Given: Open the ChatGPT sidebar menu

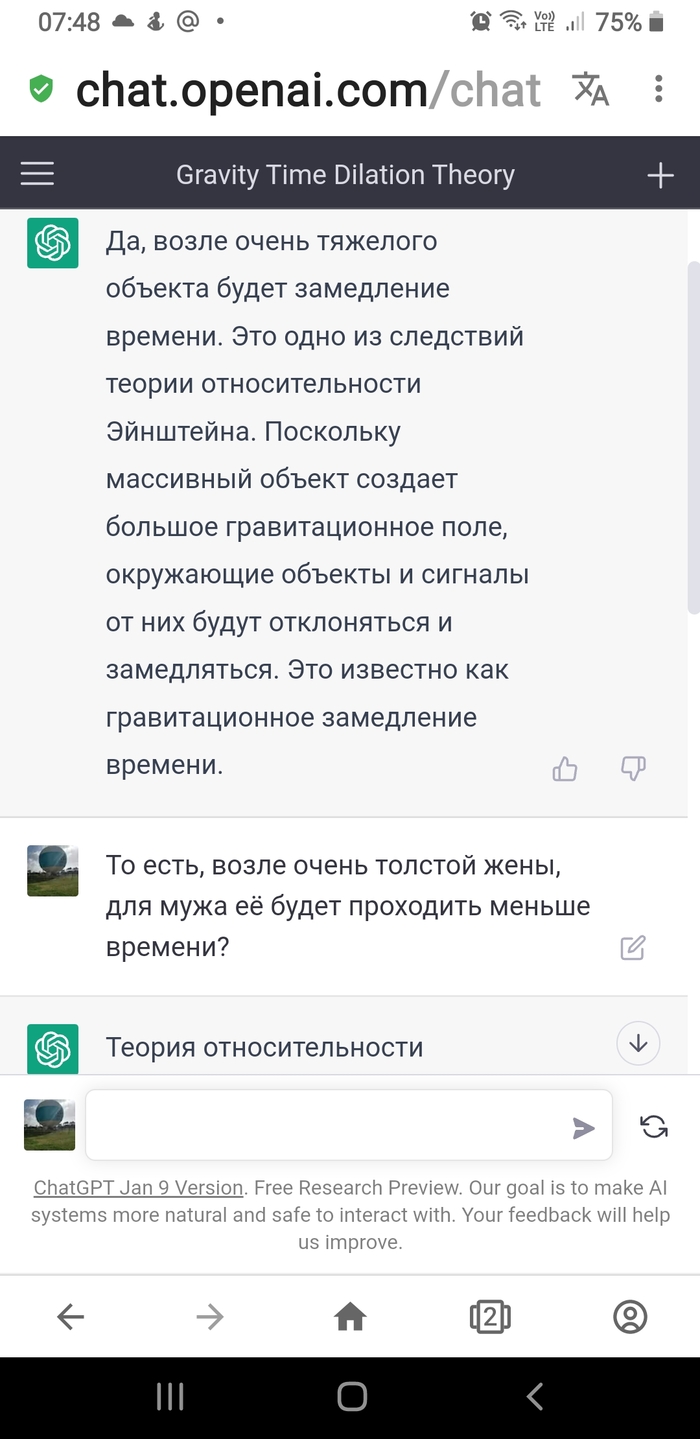Looking at the screenshot, I should click(x=38, y=175).
